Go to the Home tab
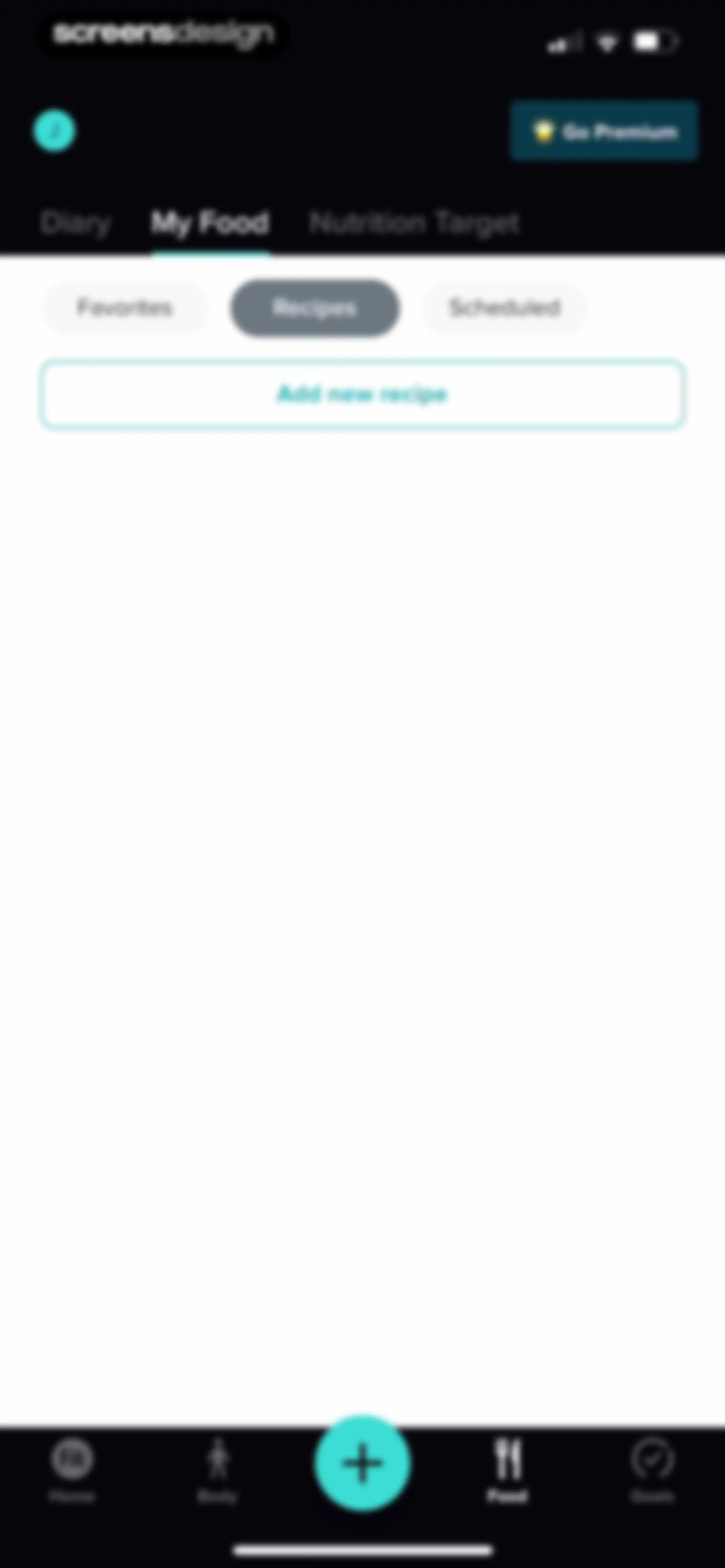This screenshot has height=1568, width=725. coord(72,1469)
